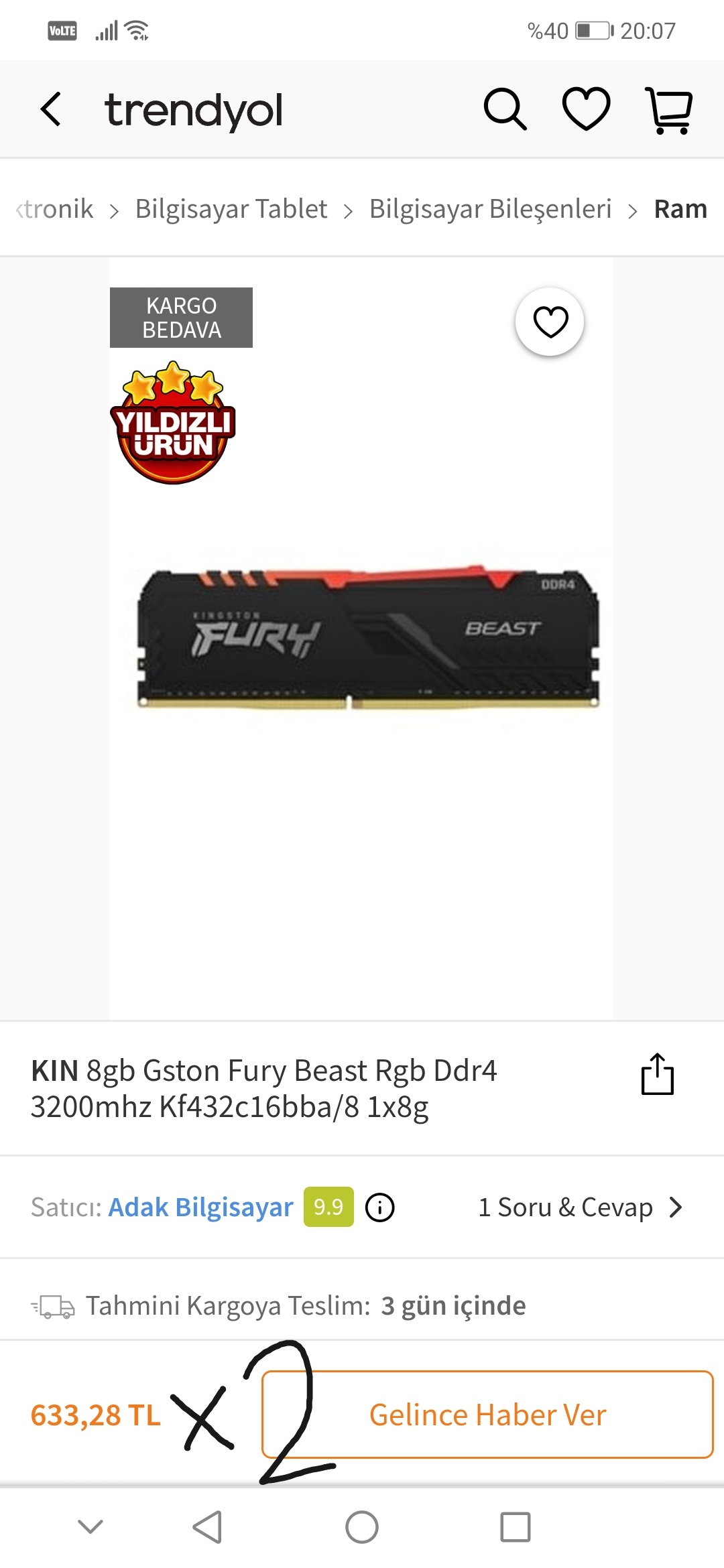Add this RAM to favorites
Screen dimensions: 724x1568
pyautogui.click(x=550, y=322)
